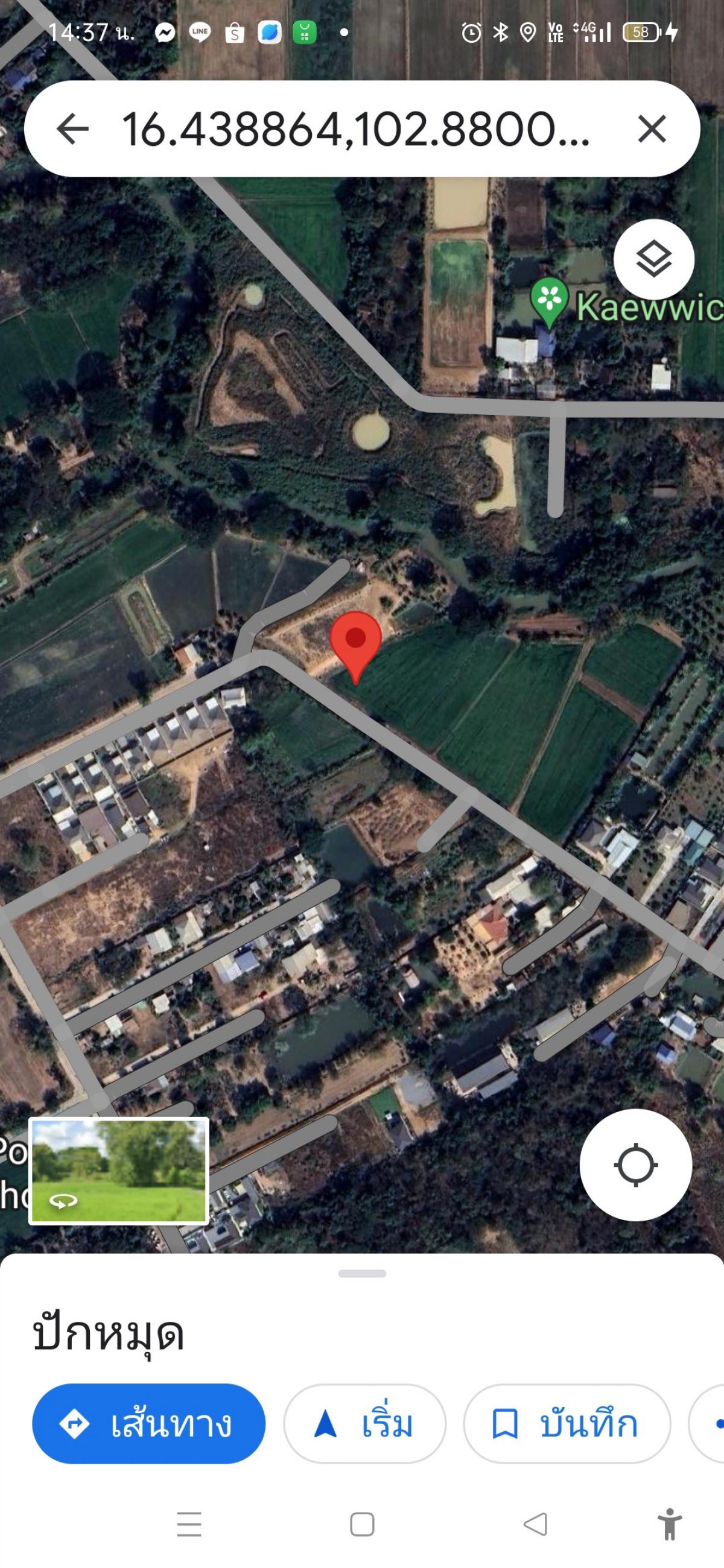
Task: Clear the coordinates search with X
Action: (652, 129)
